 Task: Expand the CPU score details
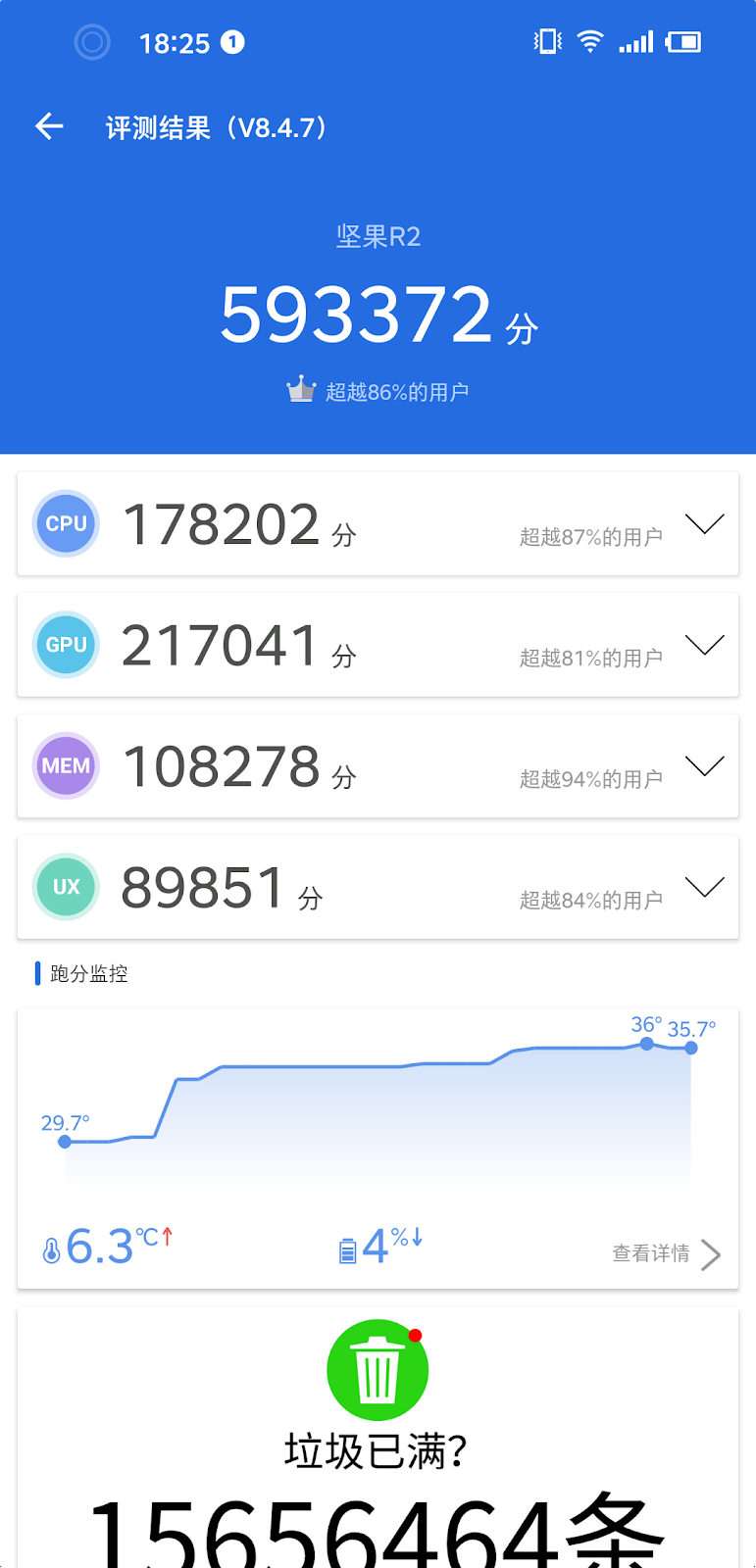pos(704,524)
